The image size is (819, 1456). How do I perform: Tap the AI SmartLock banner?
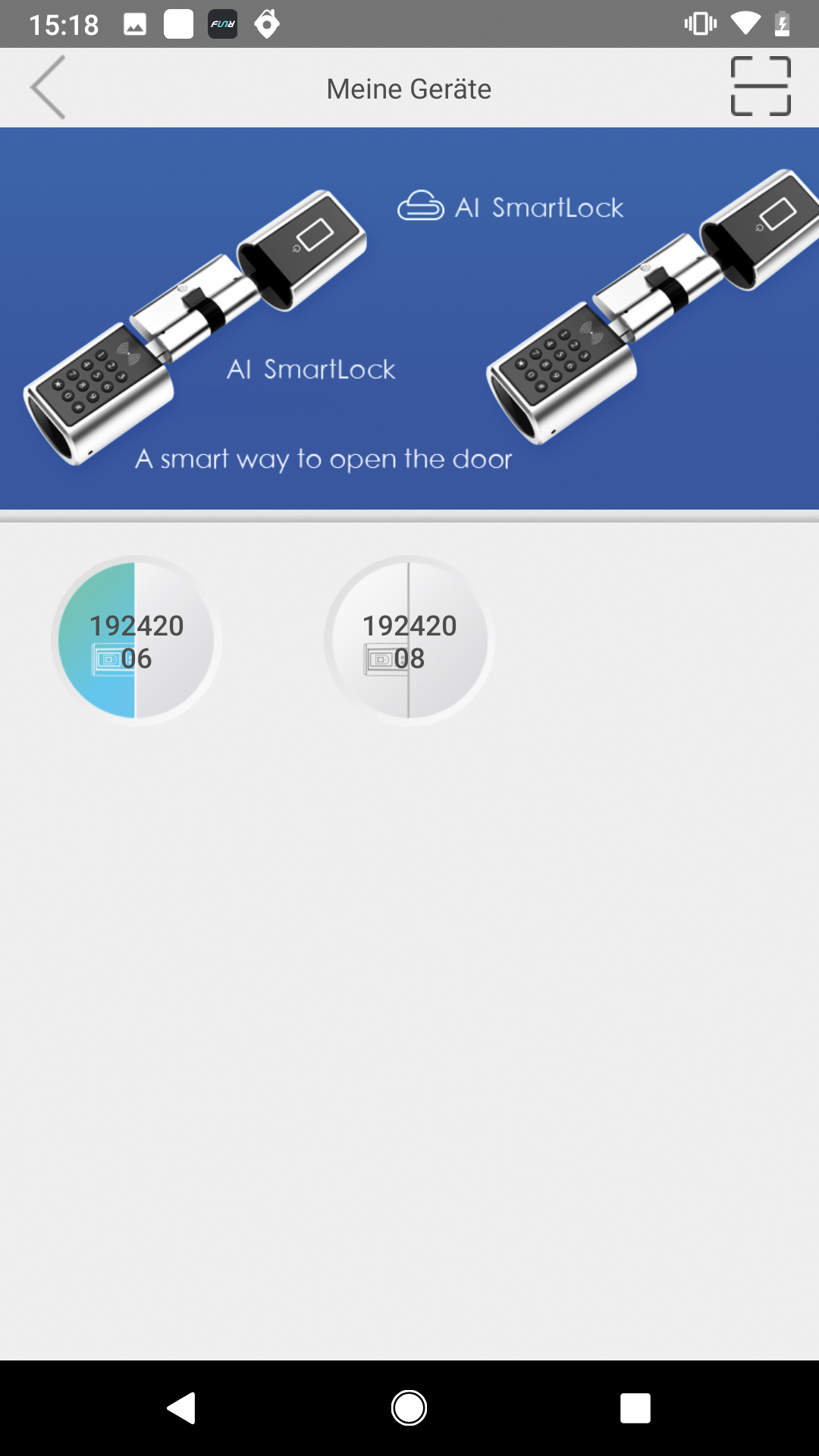click(409, 318)
